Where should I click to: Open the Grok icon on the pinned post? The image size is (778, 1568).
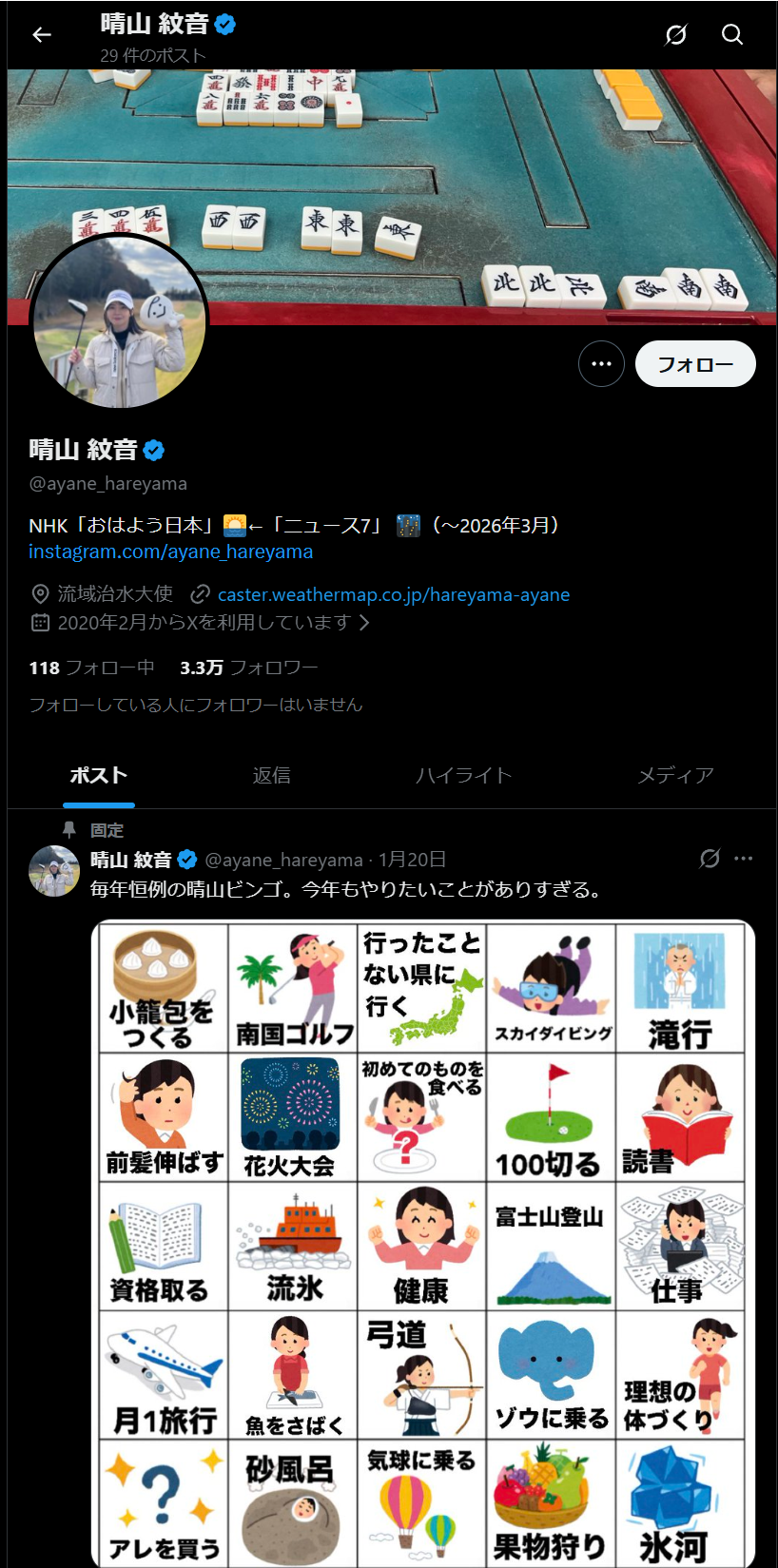pos(710,859)
